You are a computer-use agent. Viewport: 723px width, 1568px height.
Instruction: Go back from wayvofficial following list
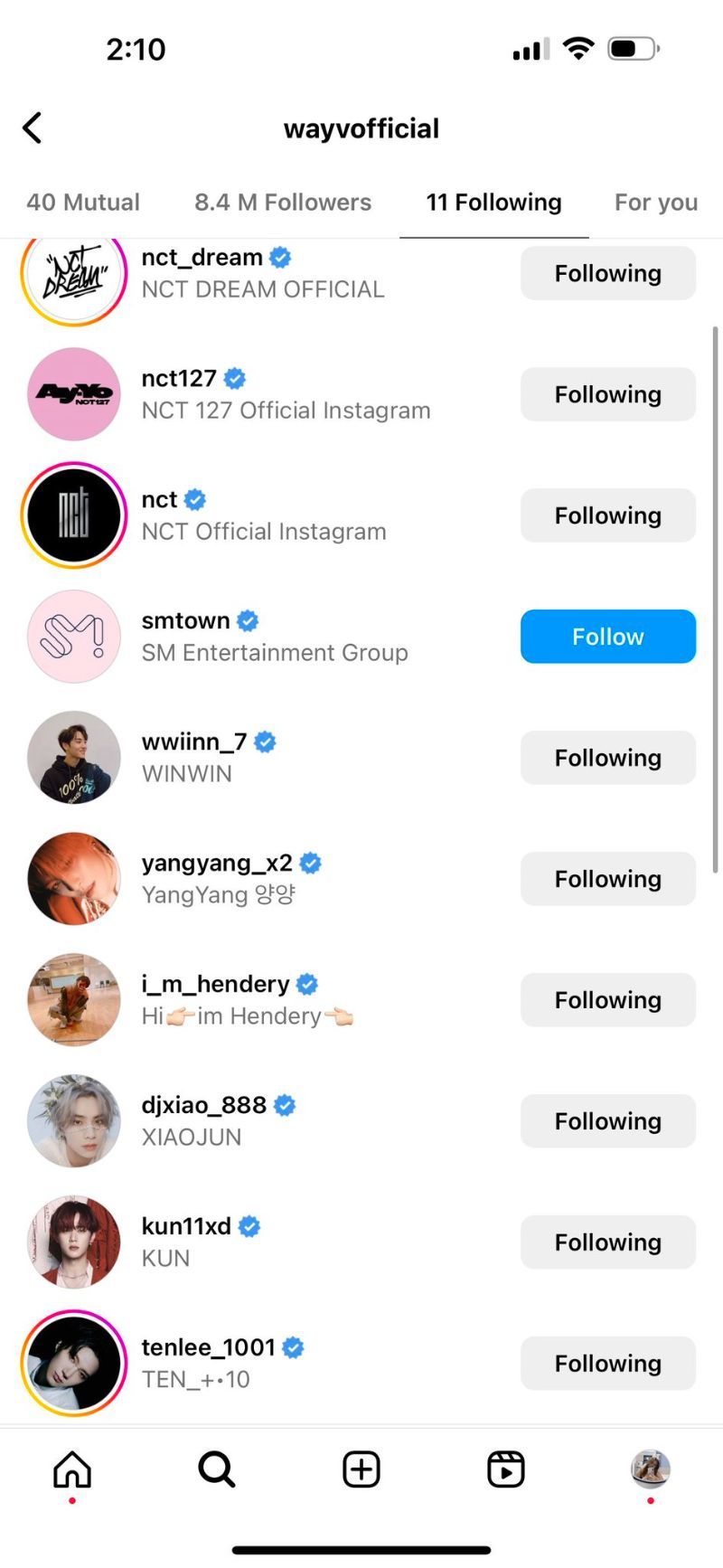click(x=33, y=128)
